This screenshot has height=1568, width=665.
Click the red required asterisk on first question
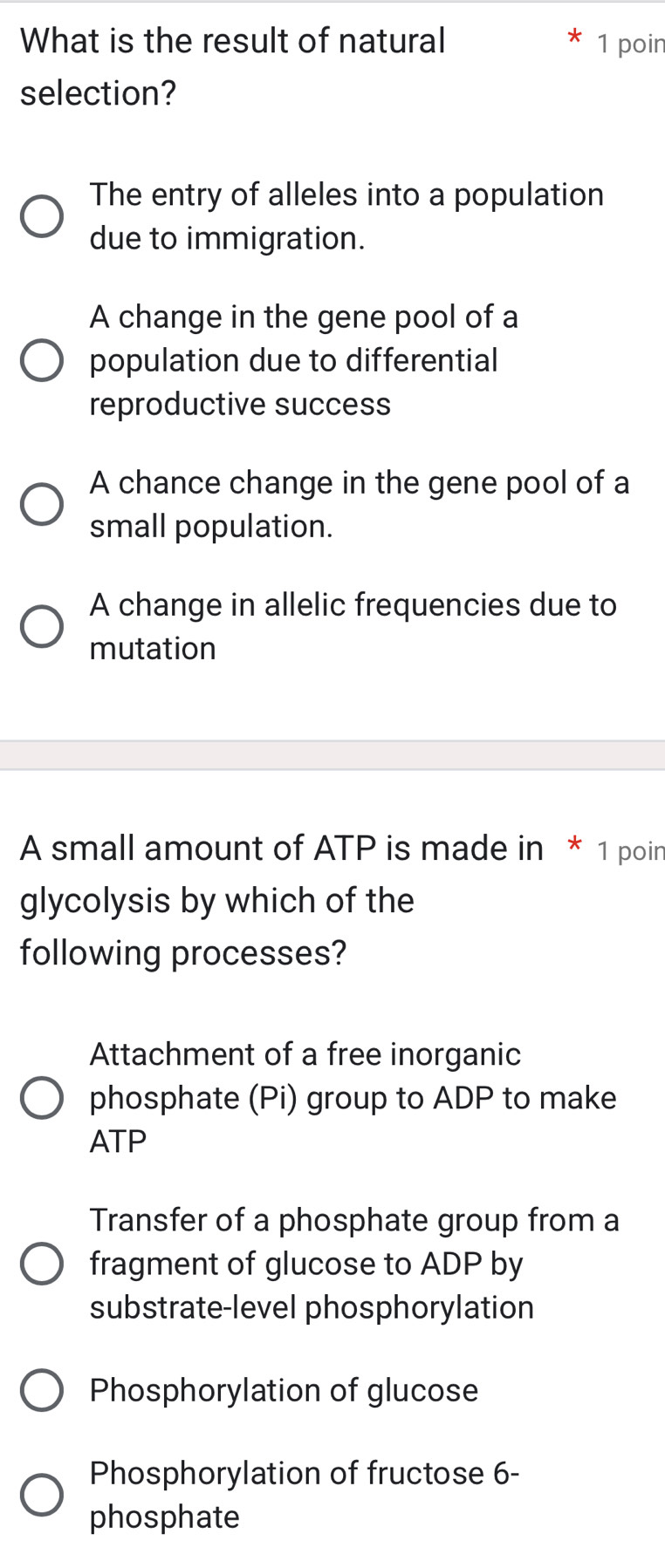coord(574,38)
